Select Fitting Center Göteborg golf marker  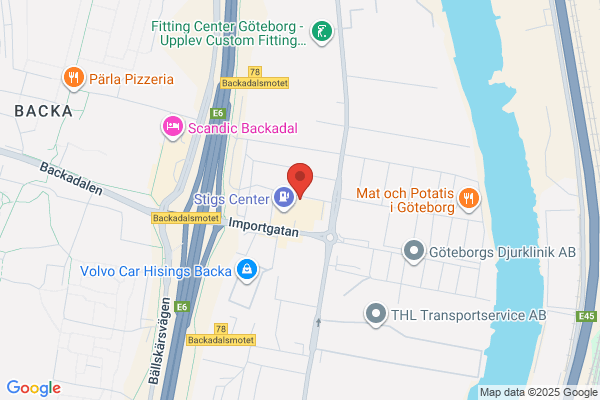point(322,32)
